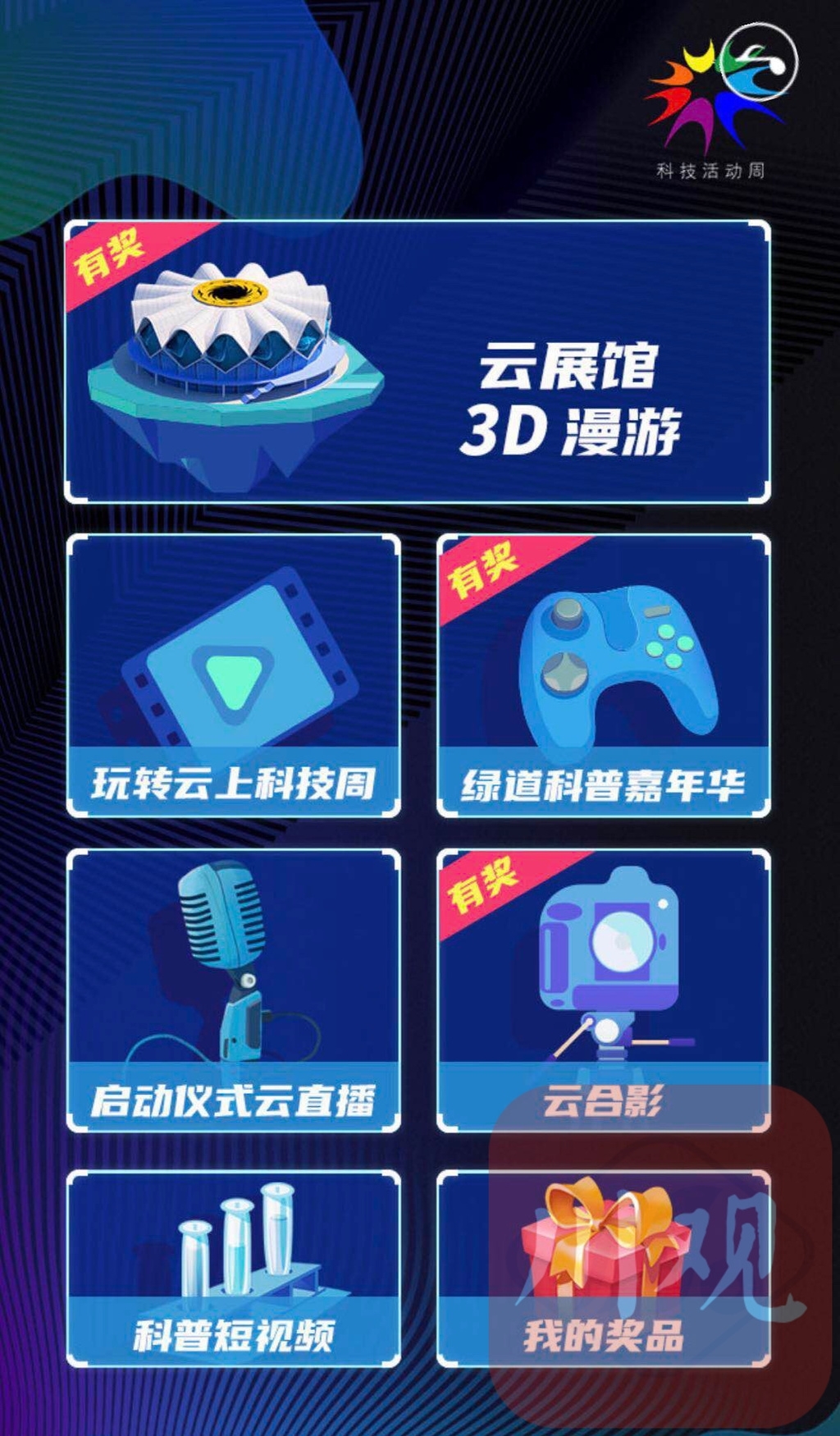Open 玩转云上科技周 tile
Viewport: 840px width, 1436px height.
click(x=234, y=675)
